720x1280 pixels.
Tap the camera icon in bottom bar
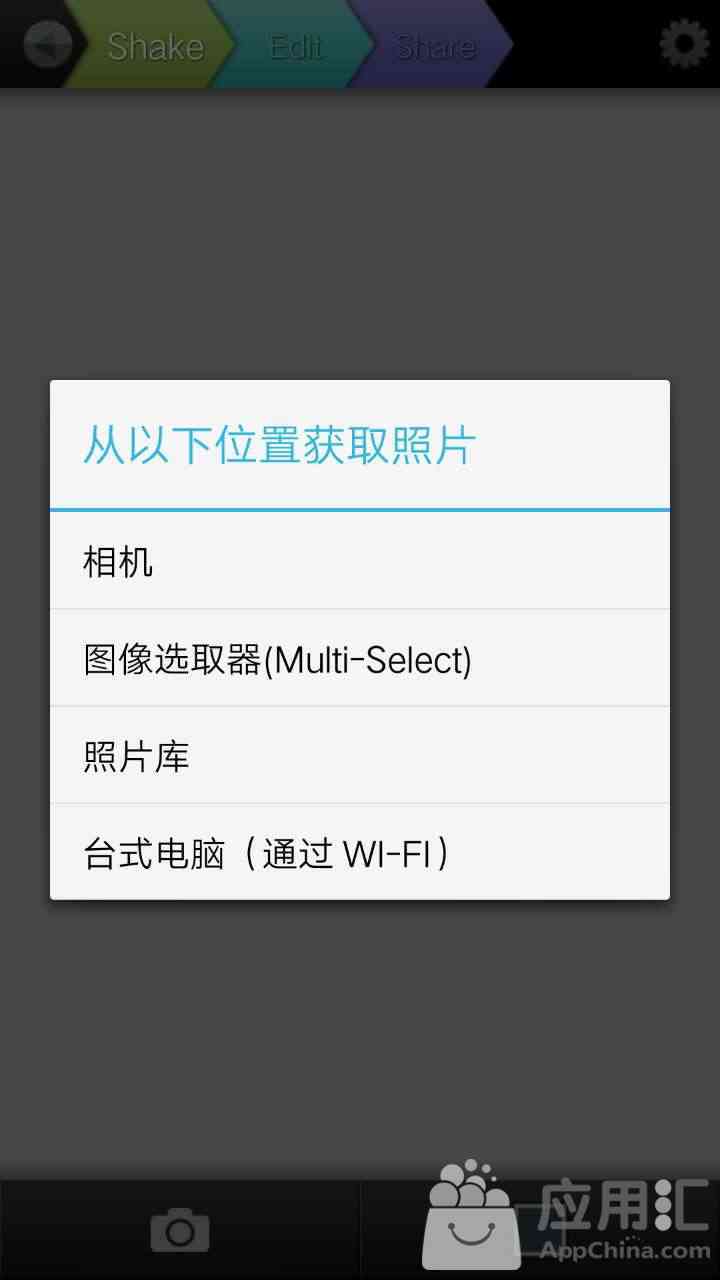pos(180,1230)
